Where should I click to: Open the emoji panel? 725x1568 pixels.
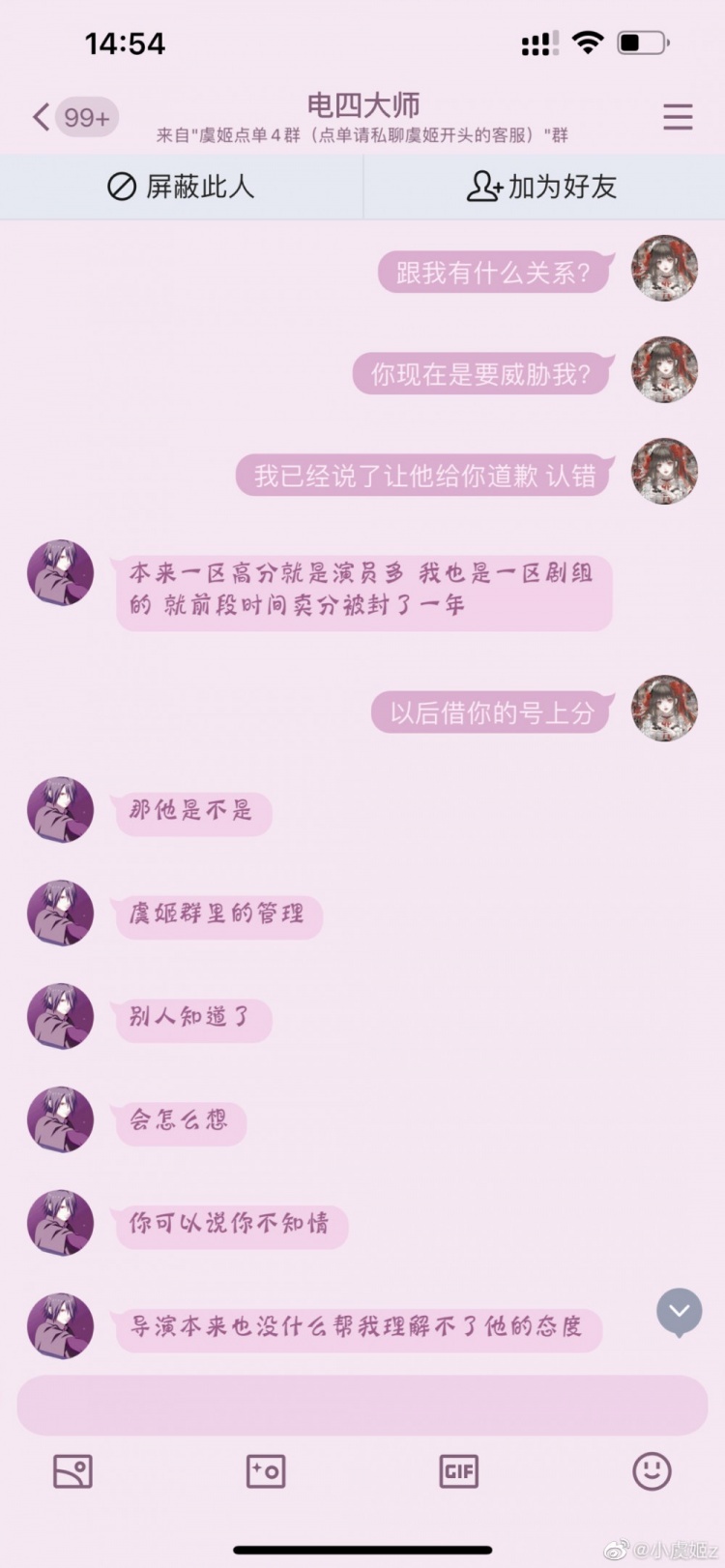coord(652,1471)
